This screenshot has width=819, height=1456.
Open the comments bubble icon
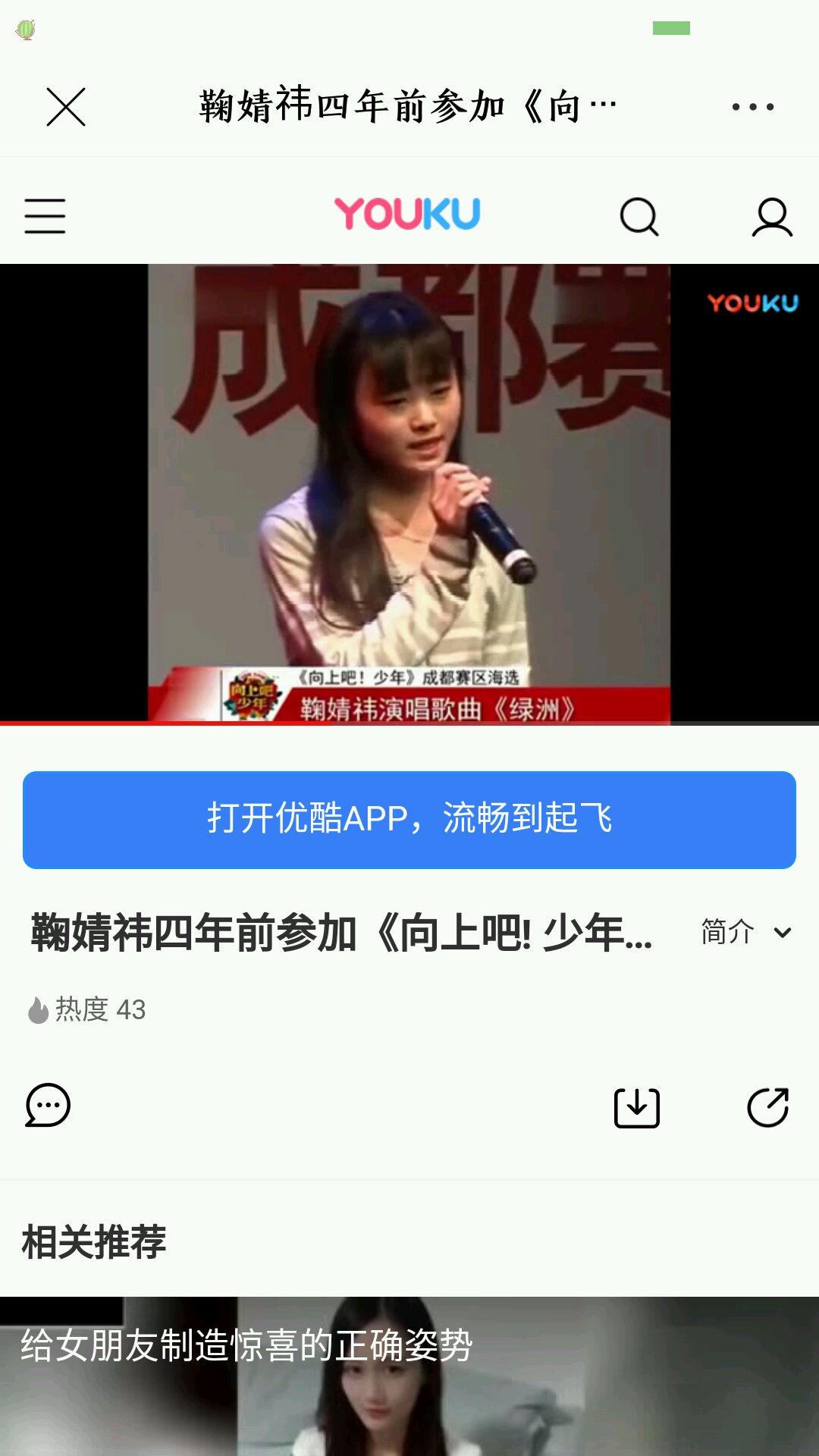click(48, 1105)
